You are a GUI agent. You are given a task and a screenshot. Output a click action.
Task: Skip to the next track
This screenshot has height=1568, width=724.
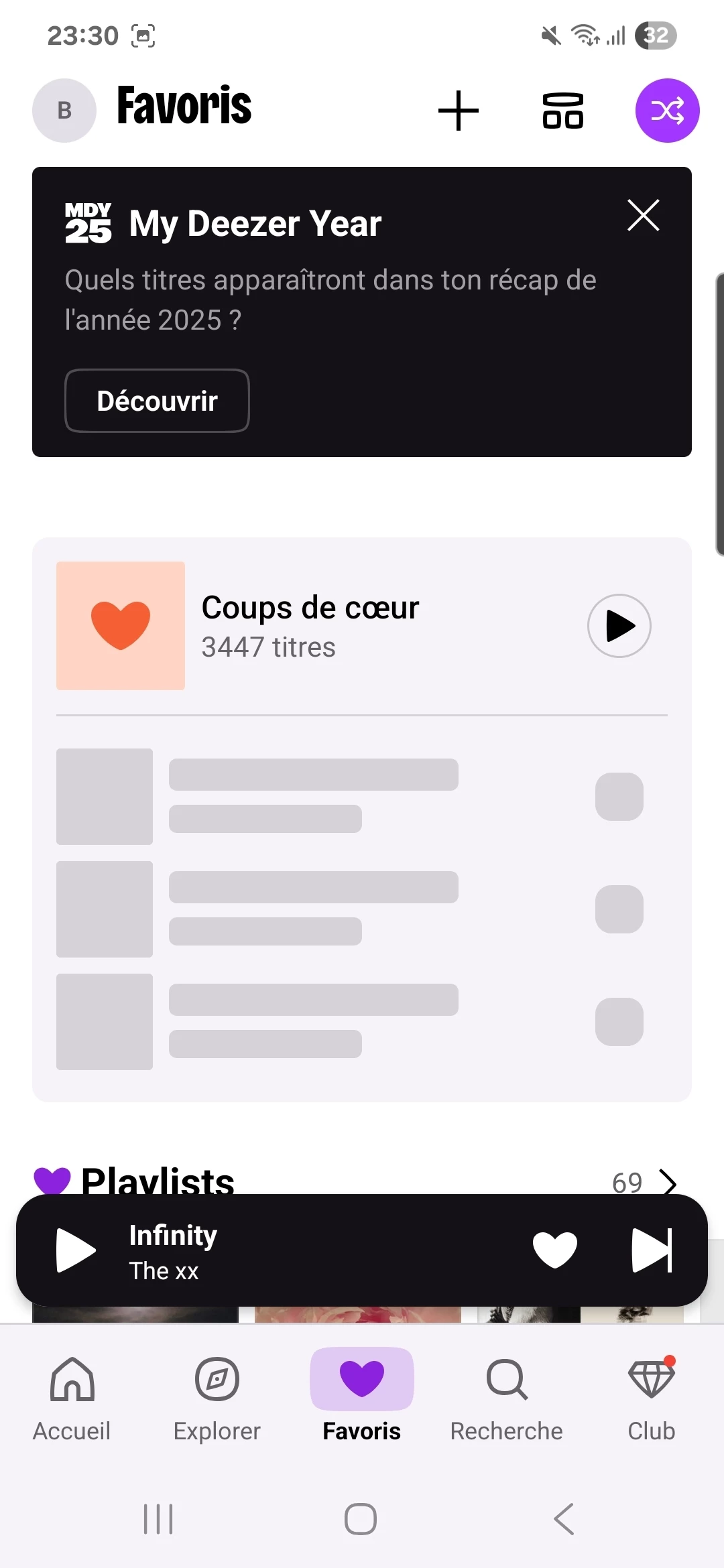tap(652, 1250)
